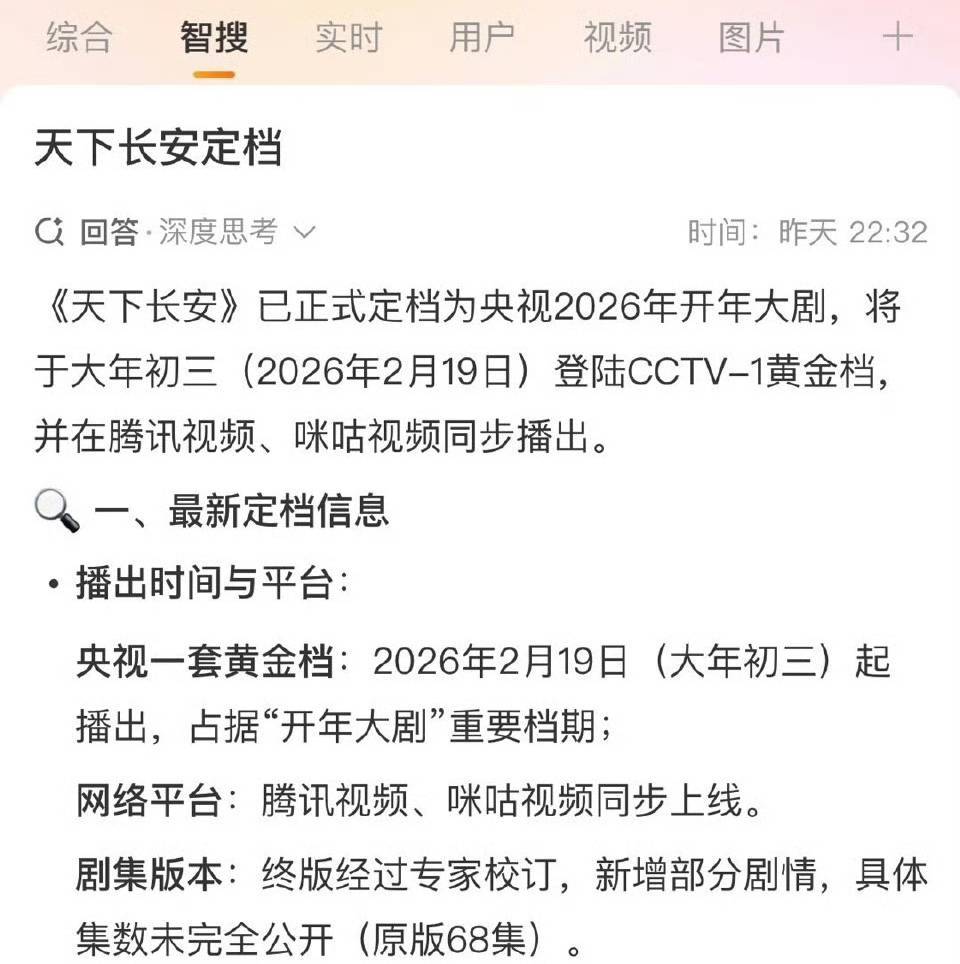Switch to the 综合 tab
This screenshot has width=960, height=964.
point(79,38)
